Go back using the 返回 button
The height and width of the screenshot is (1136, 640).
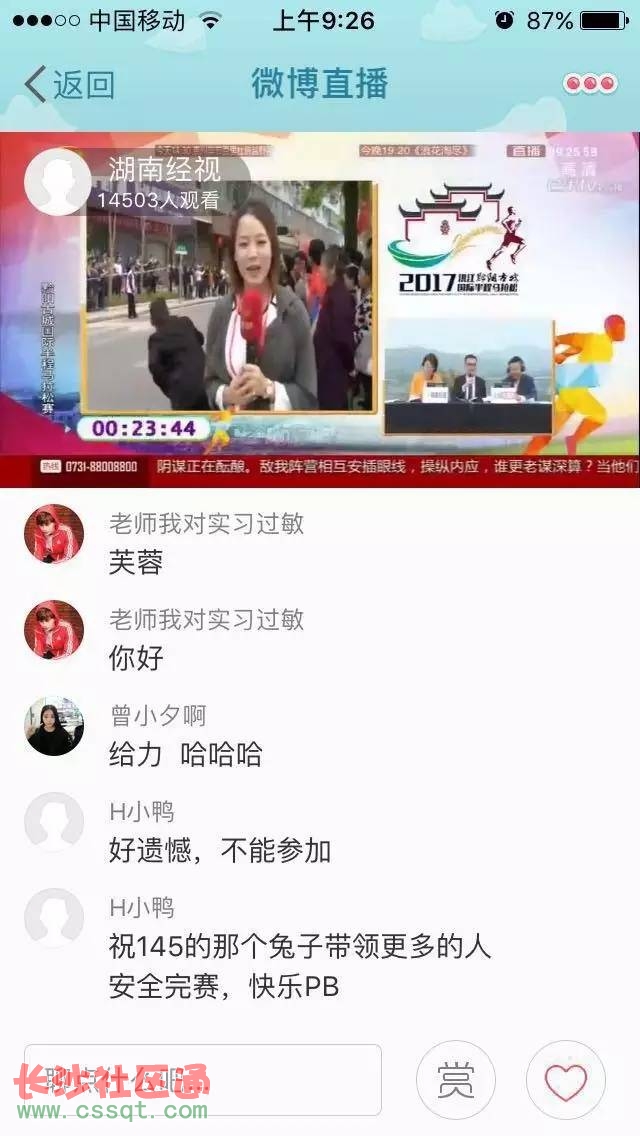point(70,85)
